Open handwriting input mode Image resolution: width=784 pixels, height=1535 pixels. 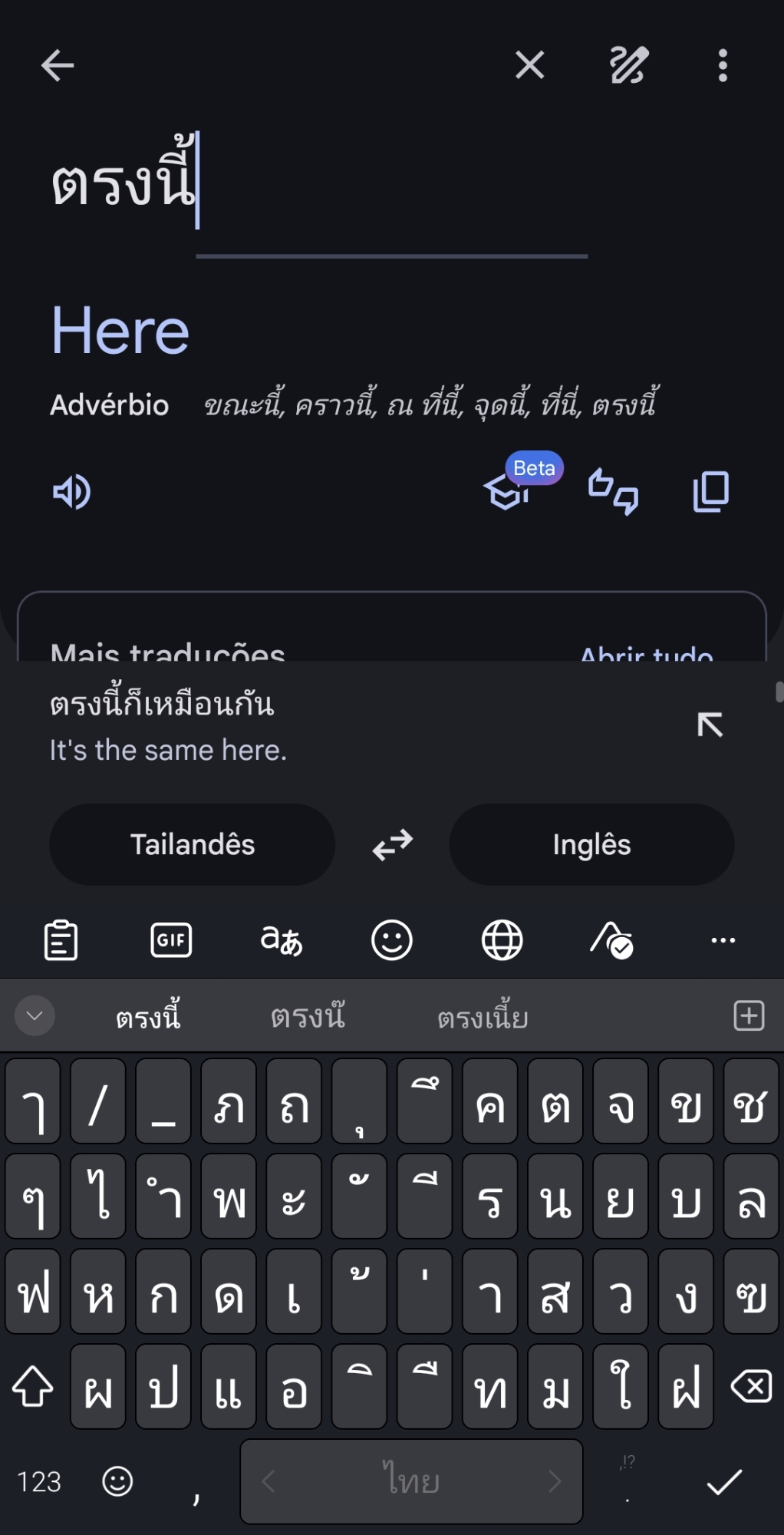click(629, 65)
